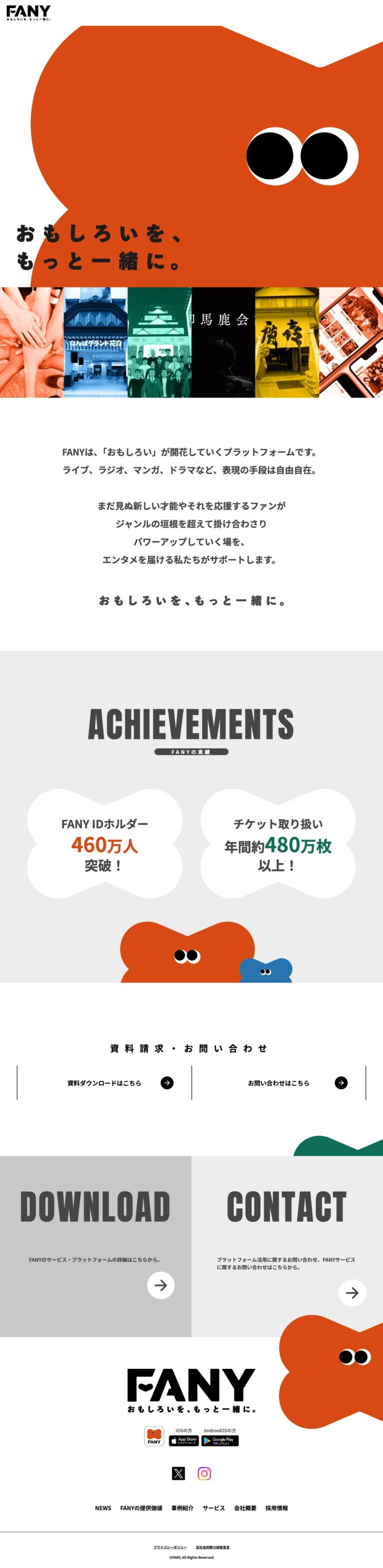Image resolution: width=383 pixels, height=1568 pixels.
Task: Open 事例紹介 in the footer menu
Action: 182,1508
